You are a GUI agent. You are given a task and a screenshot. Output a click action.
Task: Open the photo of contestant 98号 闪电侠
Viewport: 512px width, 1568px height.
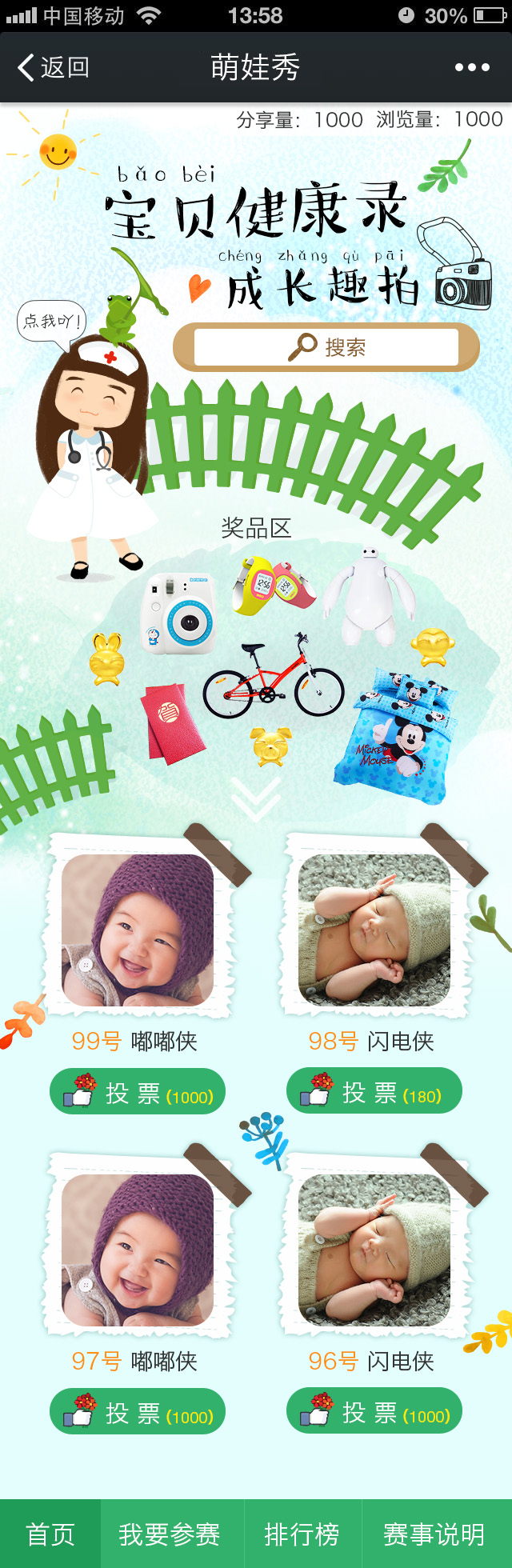tap(374, 930)
